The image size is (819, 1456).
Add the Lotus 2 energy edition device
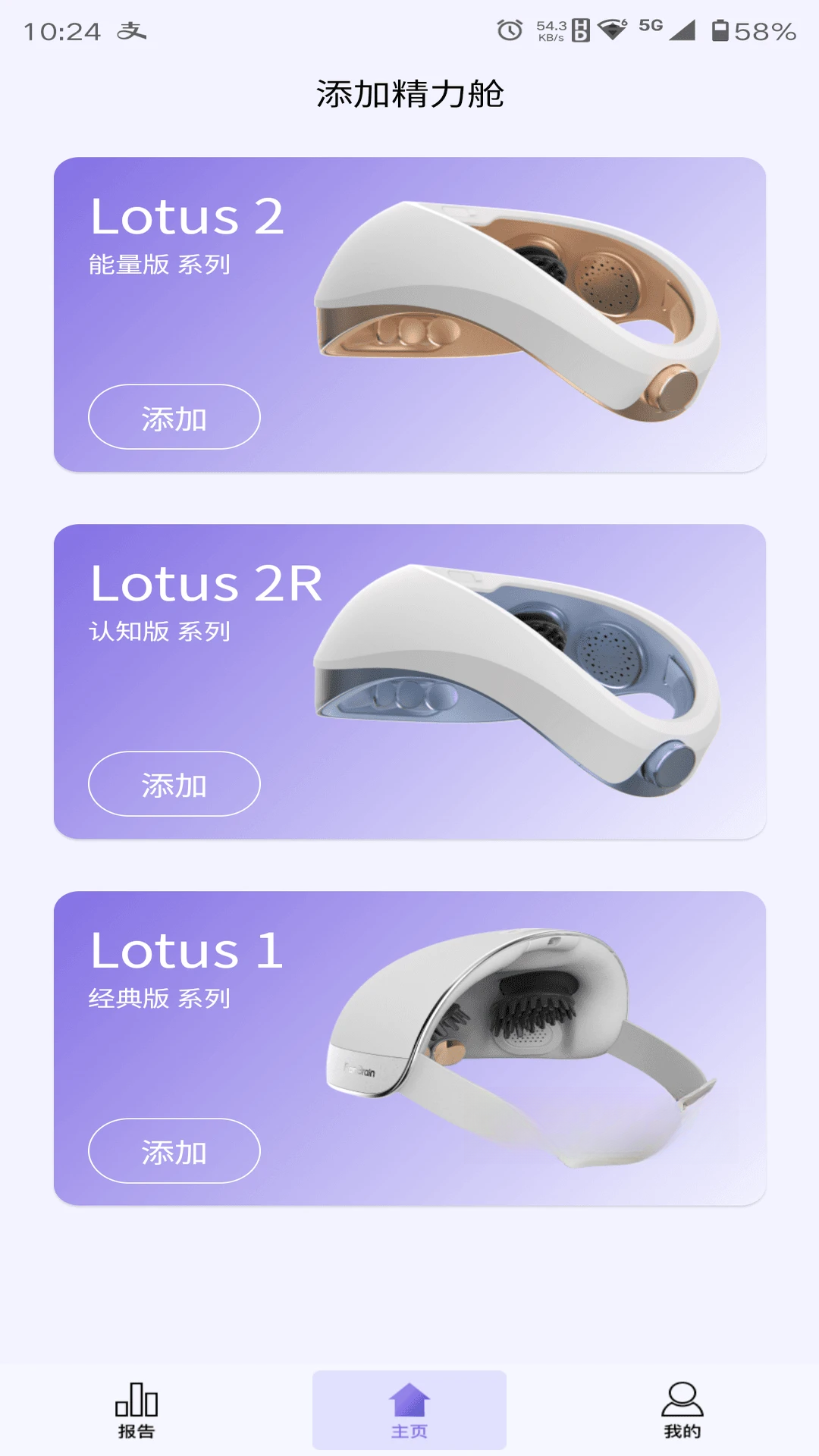coord(174,417)
